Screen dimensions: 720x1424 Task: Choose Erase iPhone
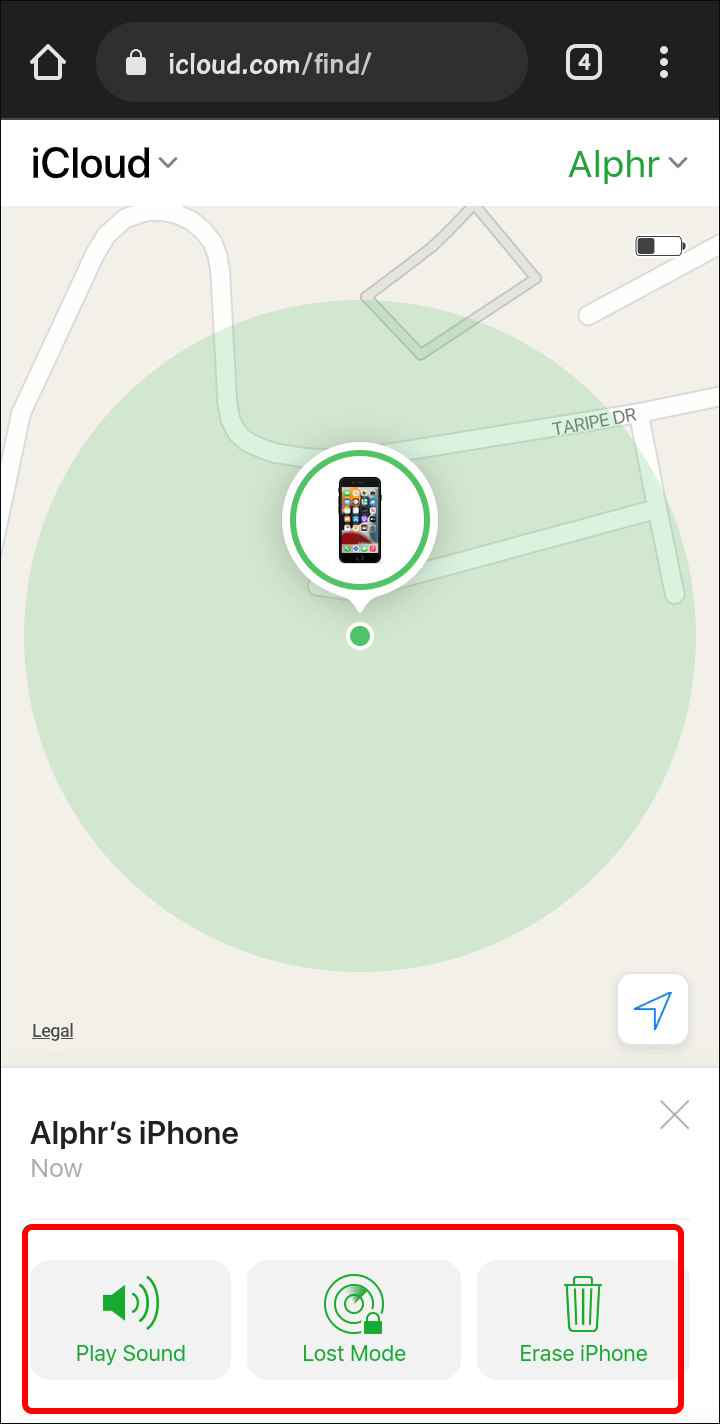[583, 1319]
